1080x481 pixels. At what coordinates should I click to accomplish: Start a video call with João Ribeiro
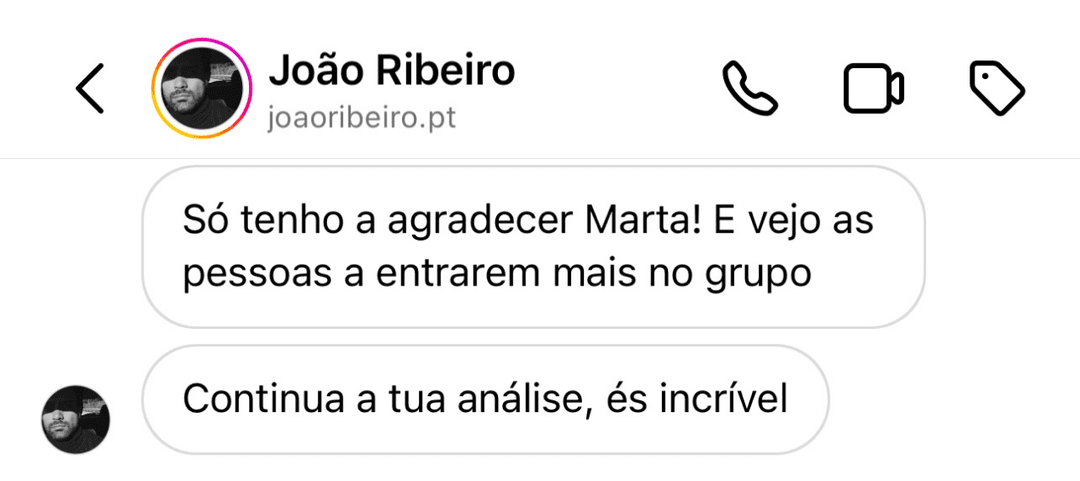coord(873,88)
